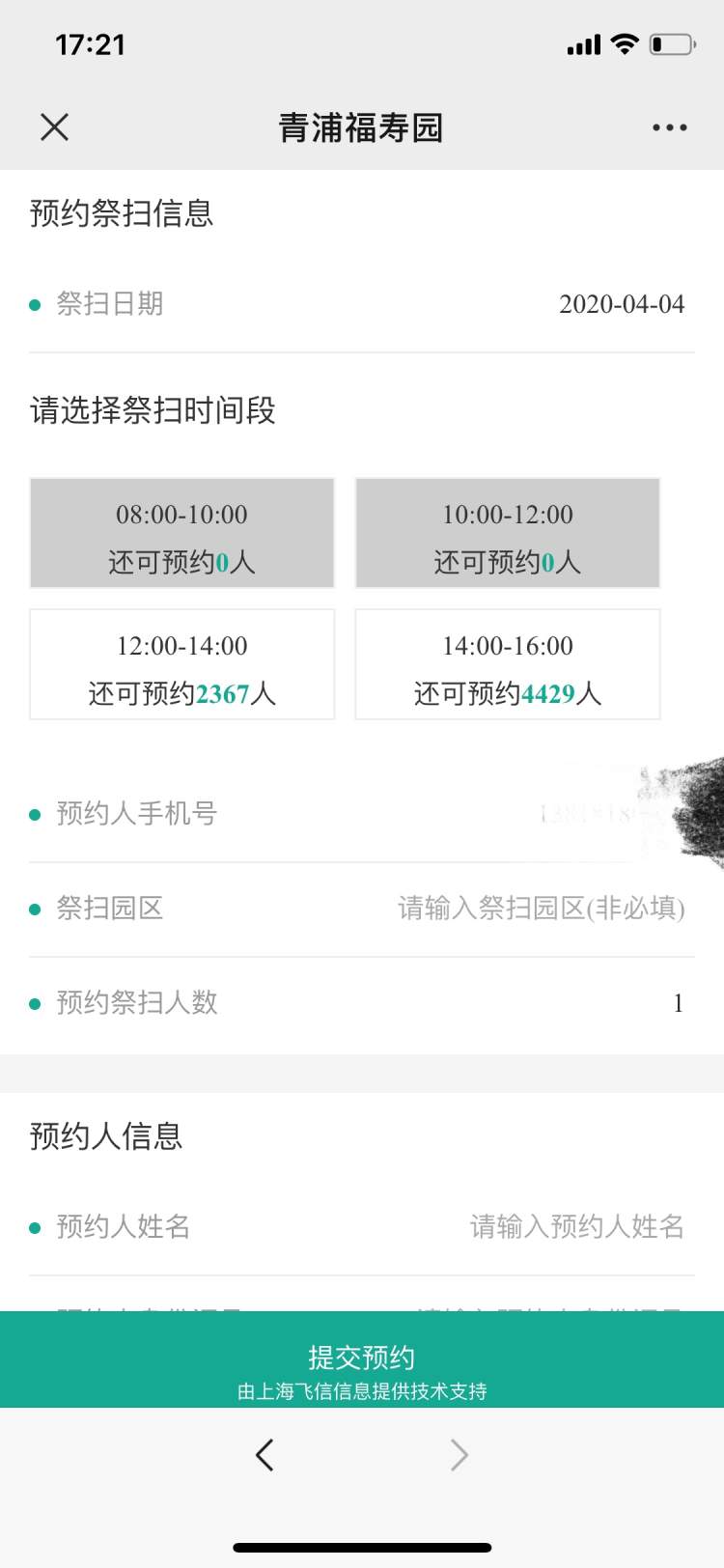Image resolution: width=724 pixels, height=1568 pixels.
Task: Enter the 祭扫园区 area field
Action: pyautogui.click(x=541, y=909)
